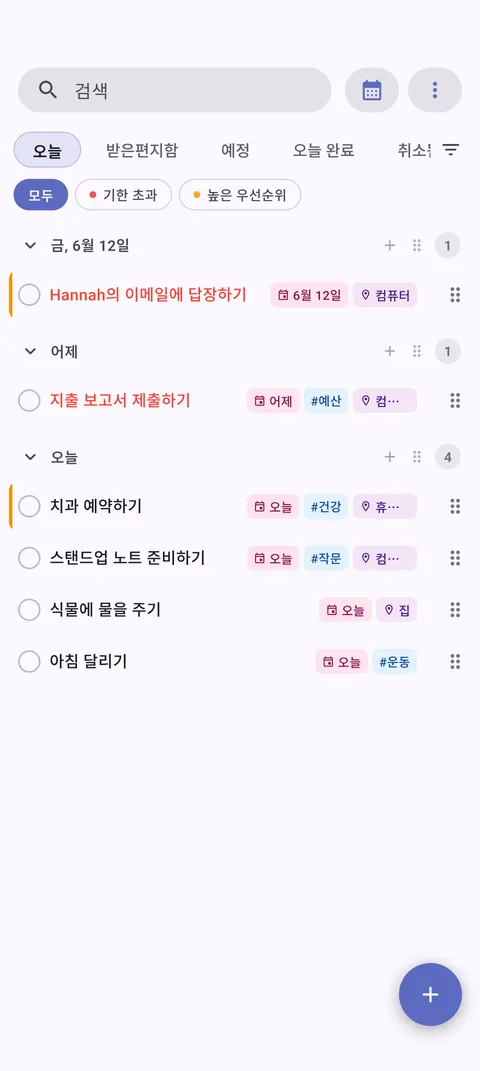This screenshot has height=1071, width=480.
Task: Check off 치과 예약하기
Action: click(x=29, y=506)
